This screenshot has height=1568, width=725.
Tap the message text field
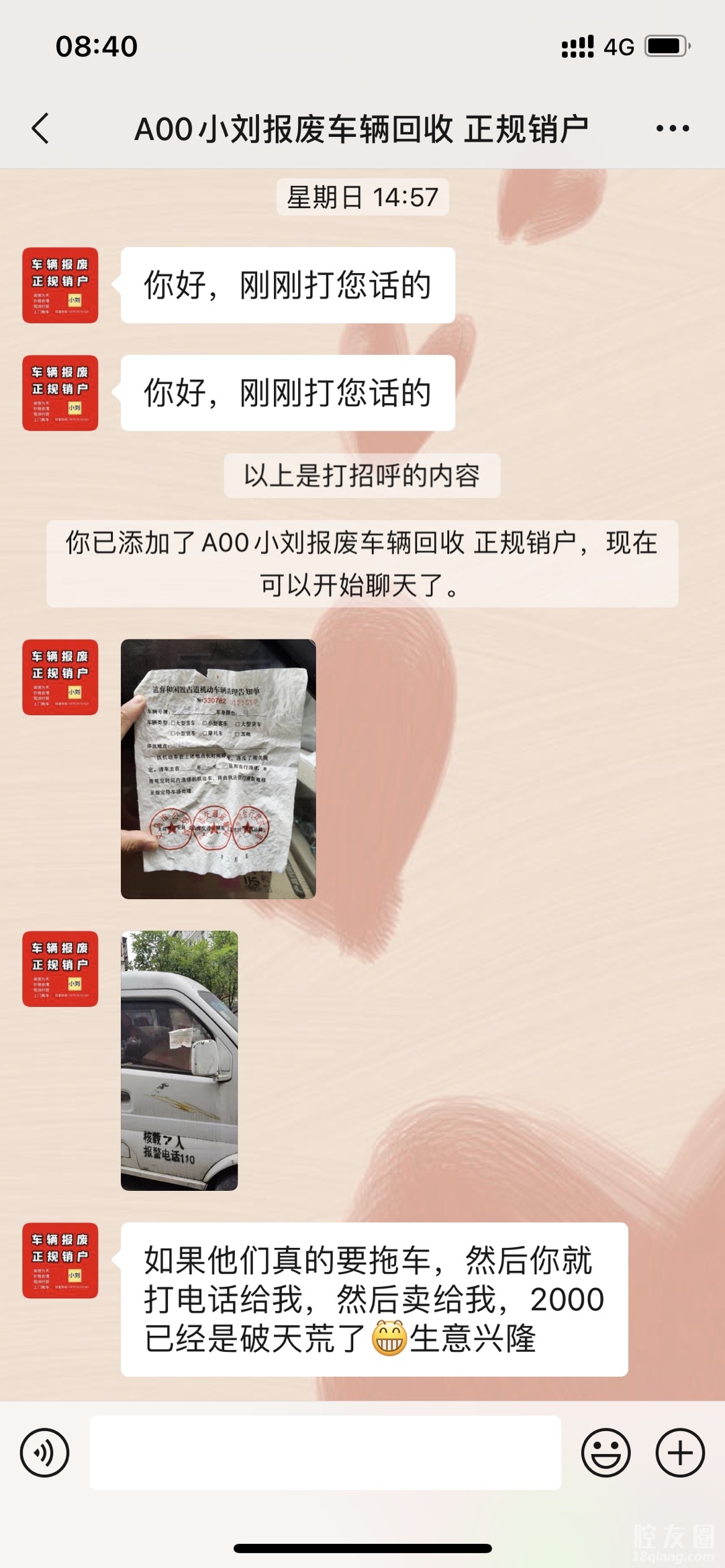click(325, 1453)
